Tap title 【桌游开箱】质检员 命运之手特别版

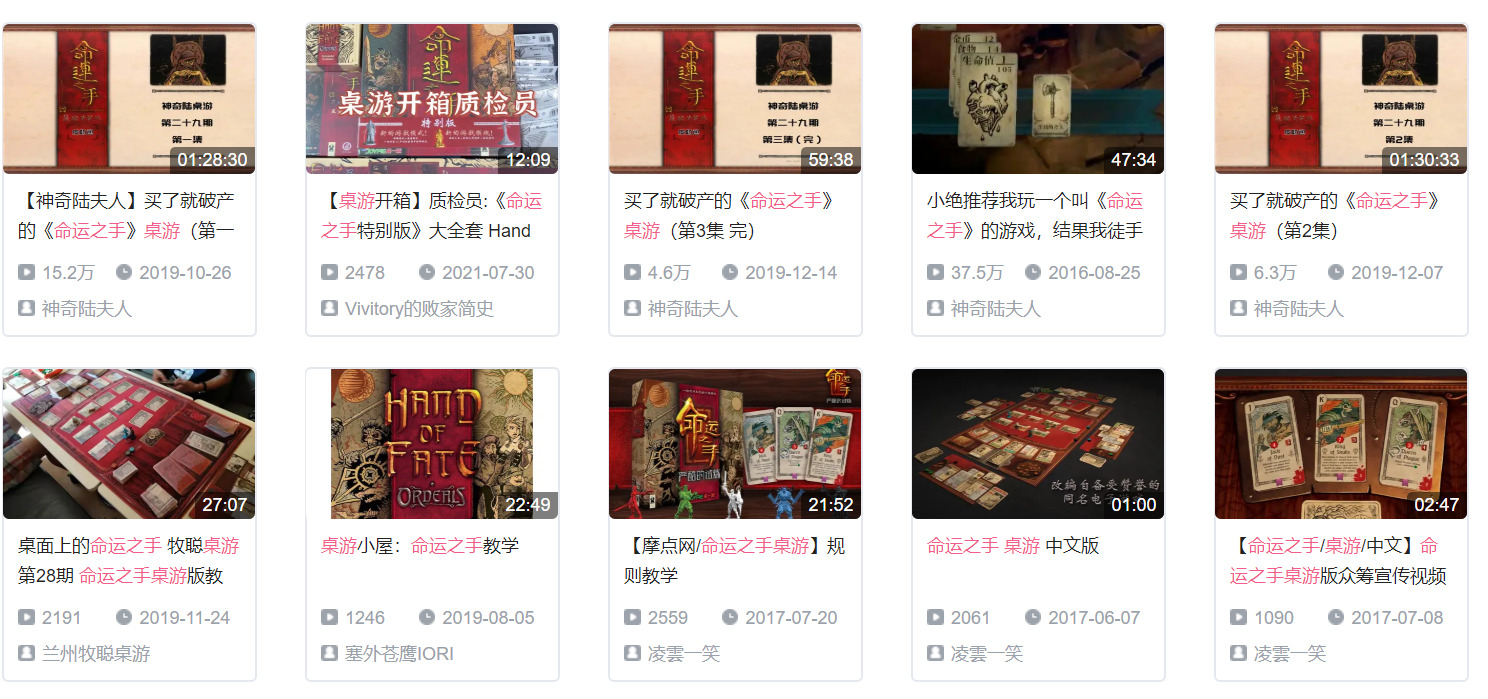coord(432,216)
